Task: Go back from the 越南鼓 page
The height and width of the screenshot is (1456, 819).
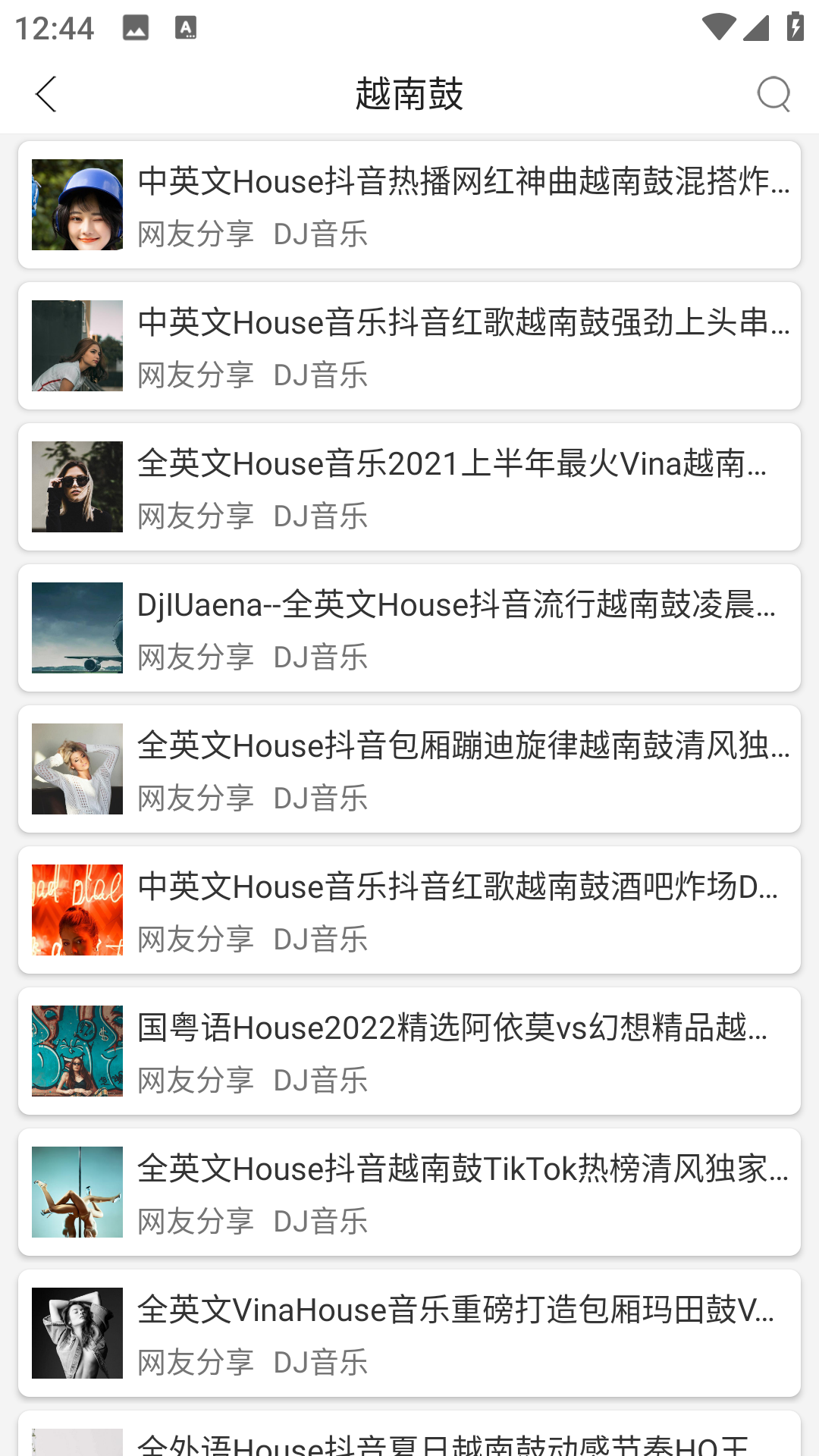Action: click(46, 95)
